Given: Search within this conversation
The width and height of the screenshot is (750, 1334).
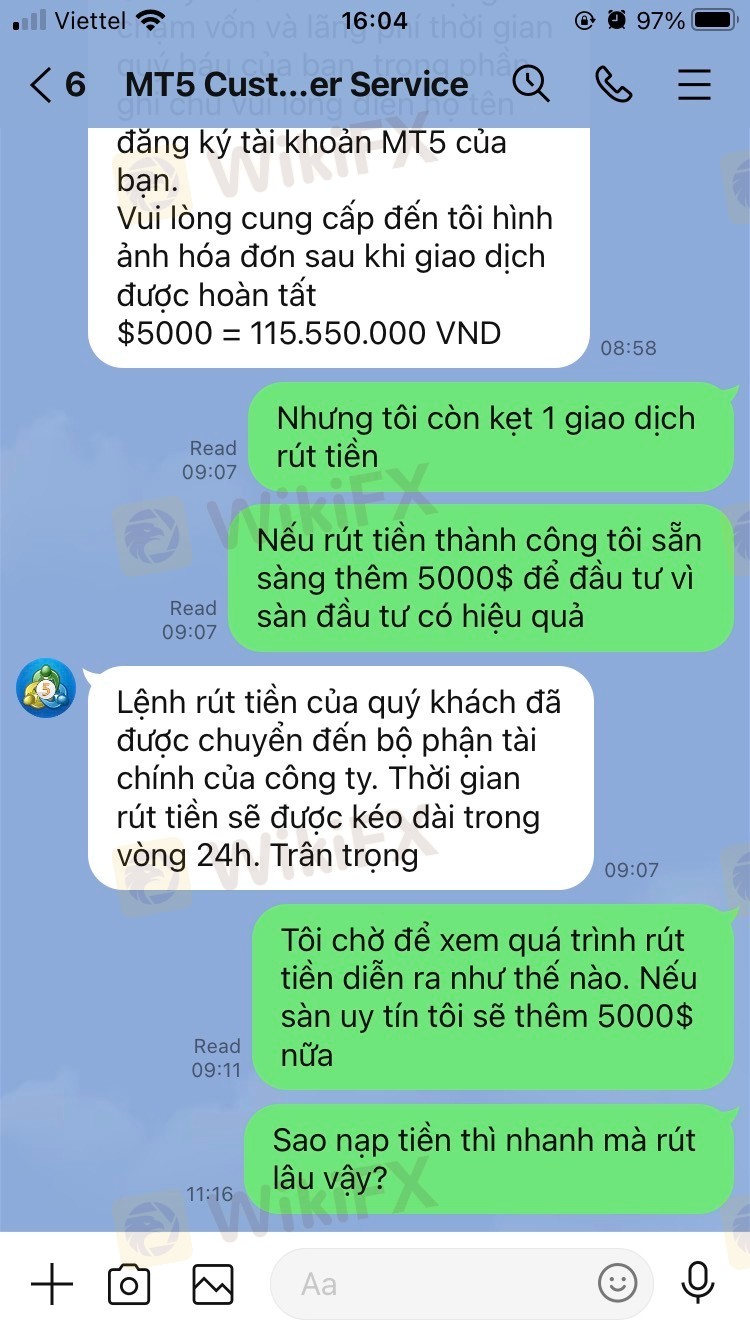Looking at the screenshot, I should pos(531,84).
